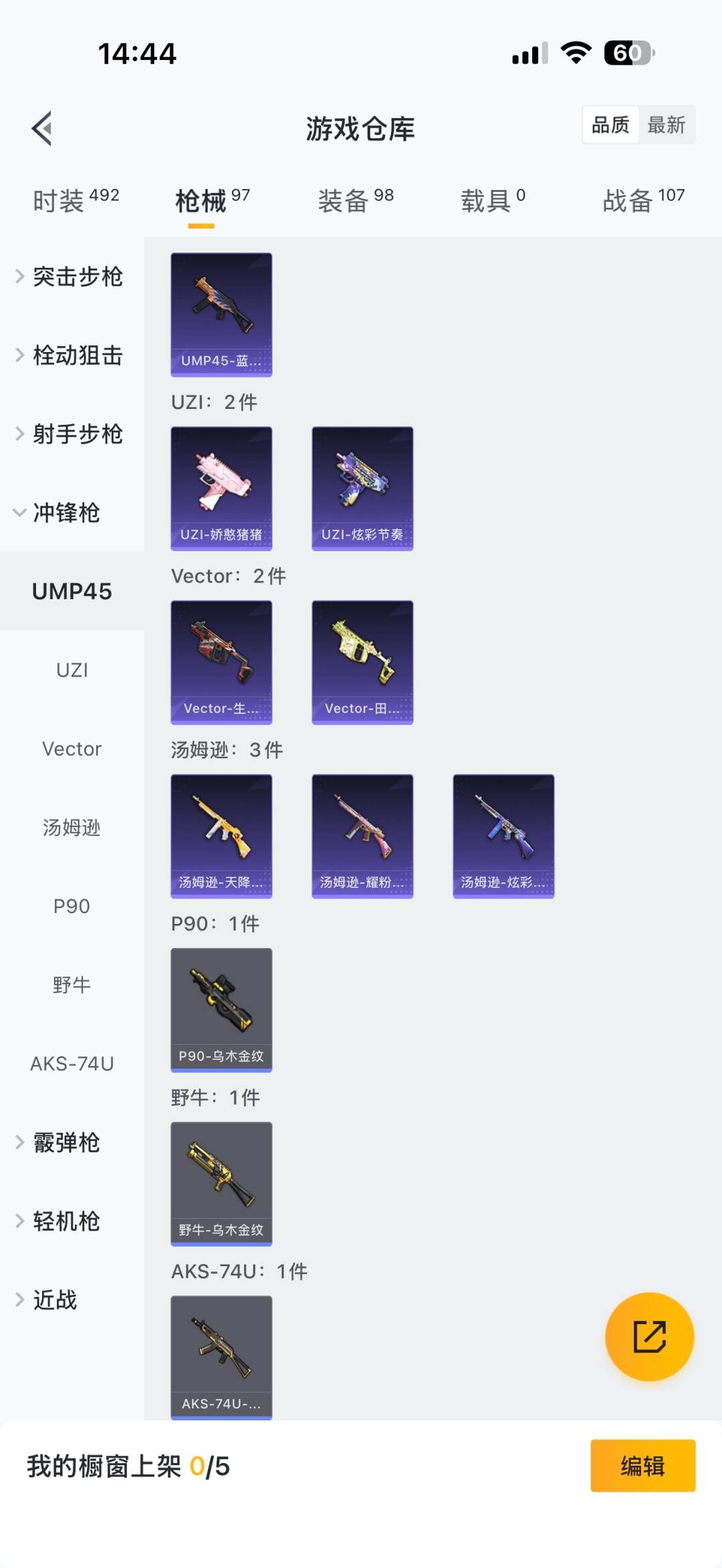This screenshot has width=722, height=1568.
Task: View the 野牛-乌木金纹 skin
Action: pos(221,1183)
